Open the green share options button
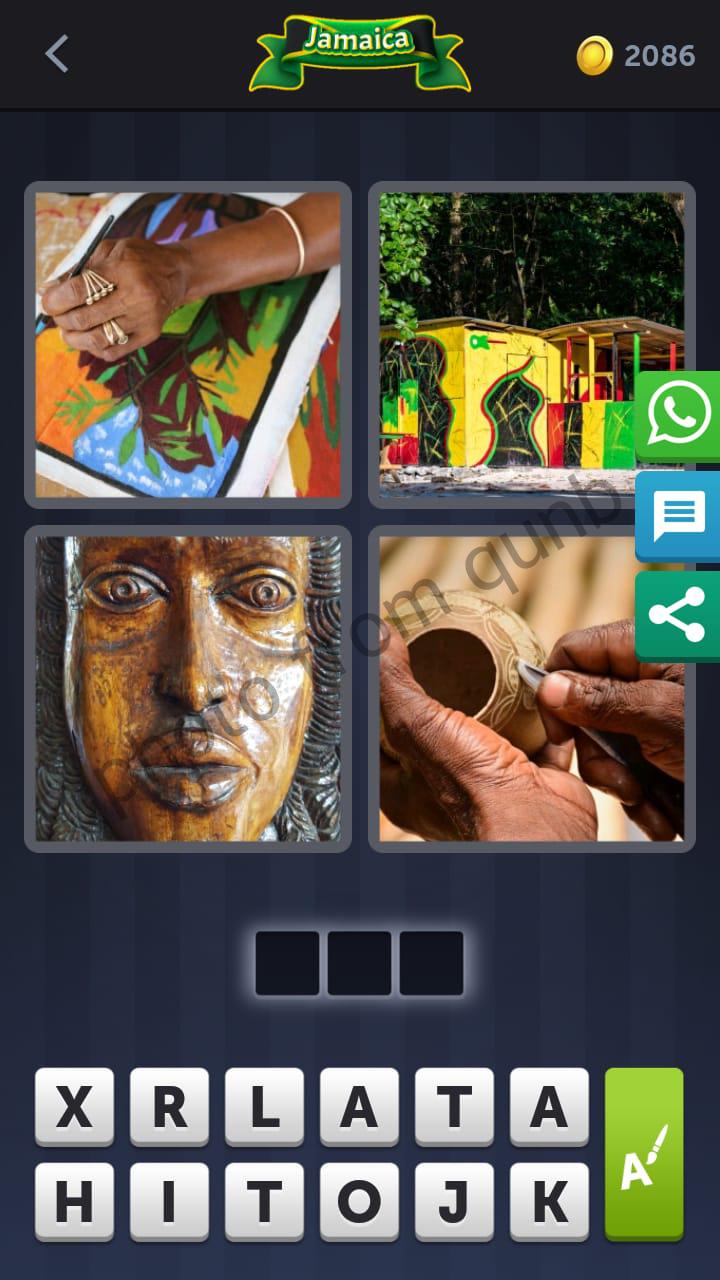The height and width of the screenshot is (1280, 720). pyautogui.click(x=679, y=616)
